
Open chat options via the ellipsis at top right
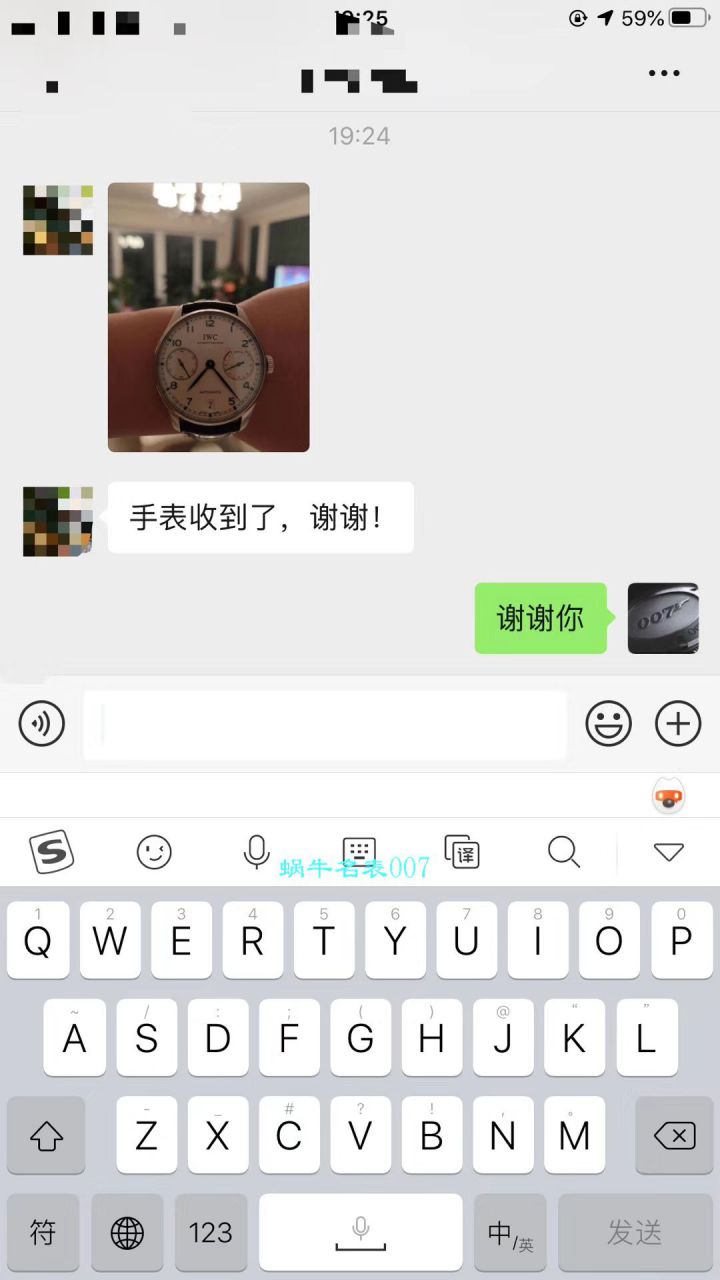[663, 73]
